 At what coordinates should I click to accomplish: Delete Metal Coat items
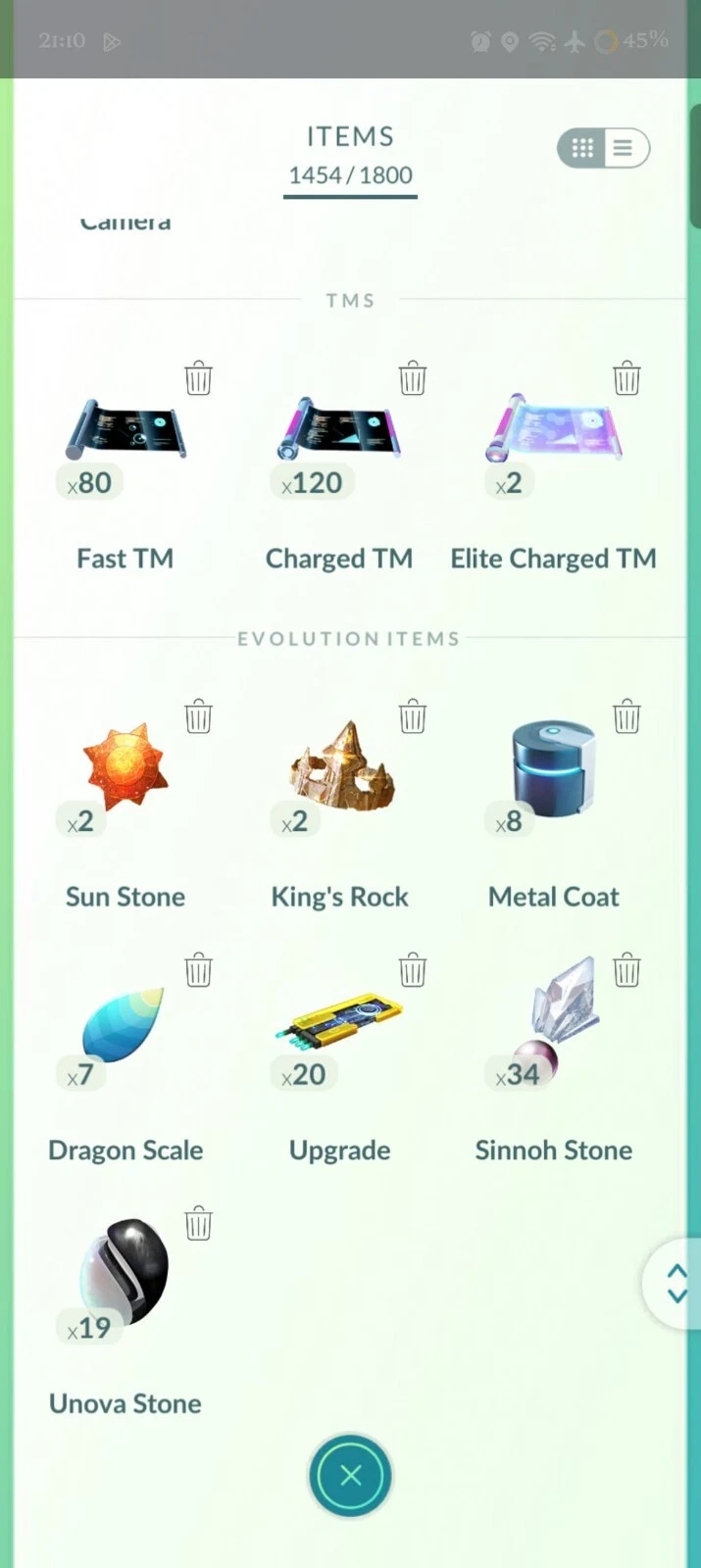[x=626, y=716]
